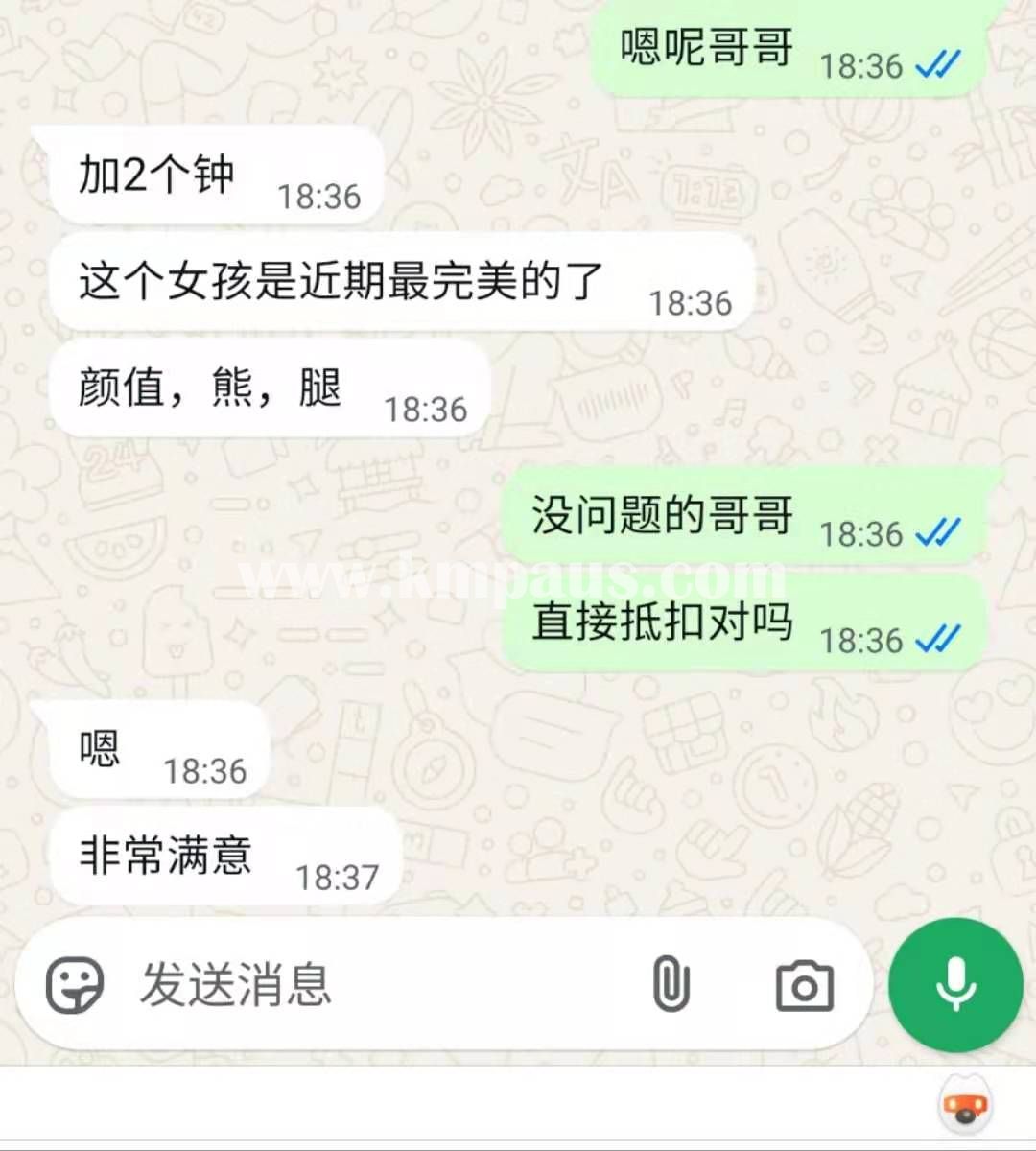This screenshot has height=1151, width=1036.
Task: Open the emoji and sticker picker
Action: point(75,985)
